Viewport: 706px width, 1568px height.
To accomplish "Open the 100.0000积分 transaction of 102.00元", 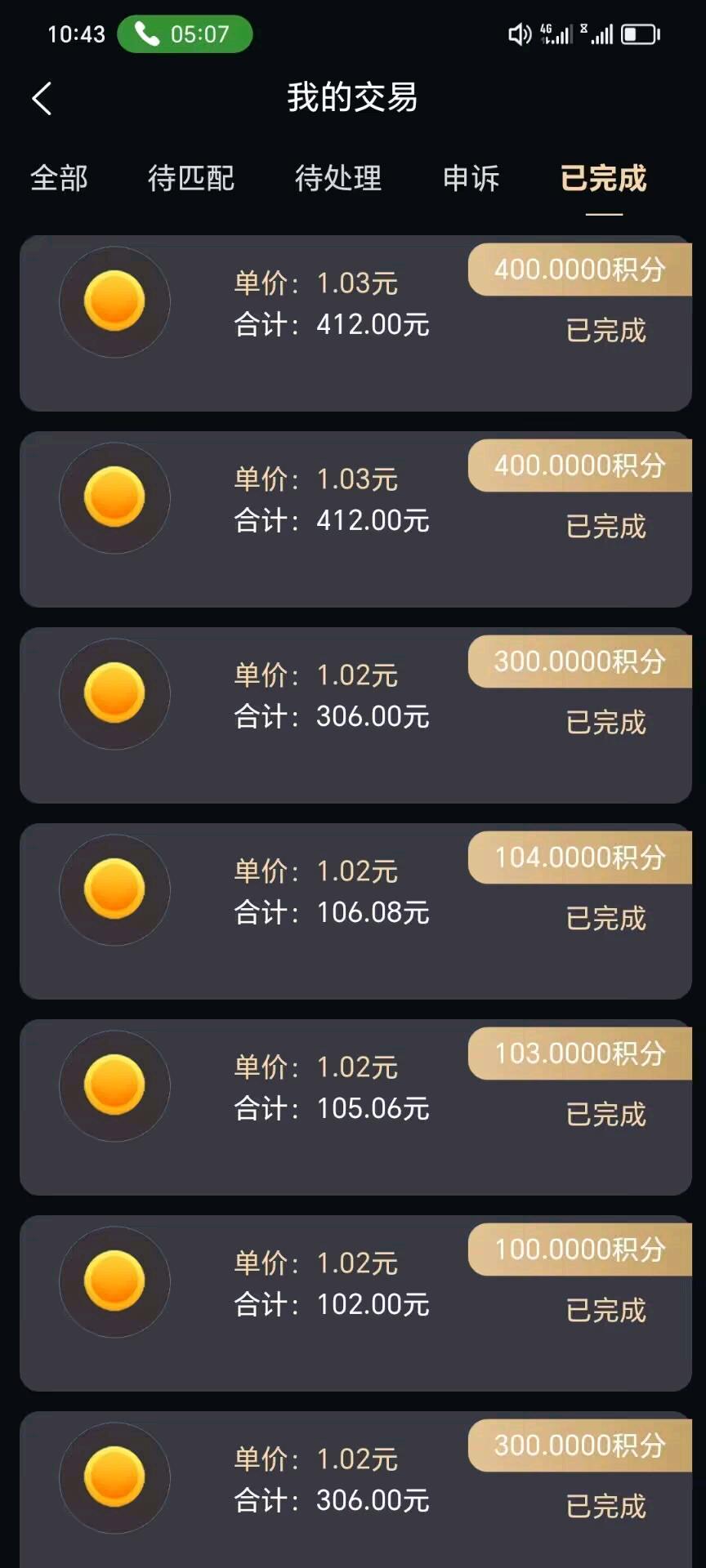I will point(355,1303).
